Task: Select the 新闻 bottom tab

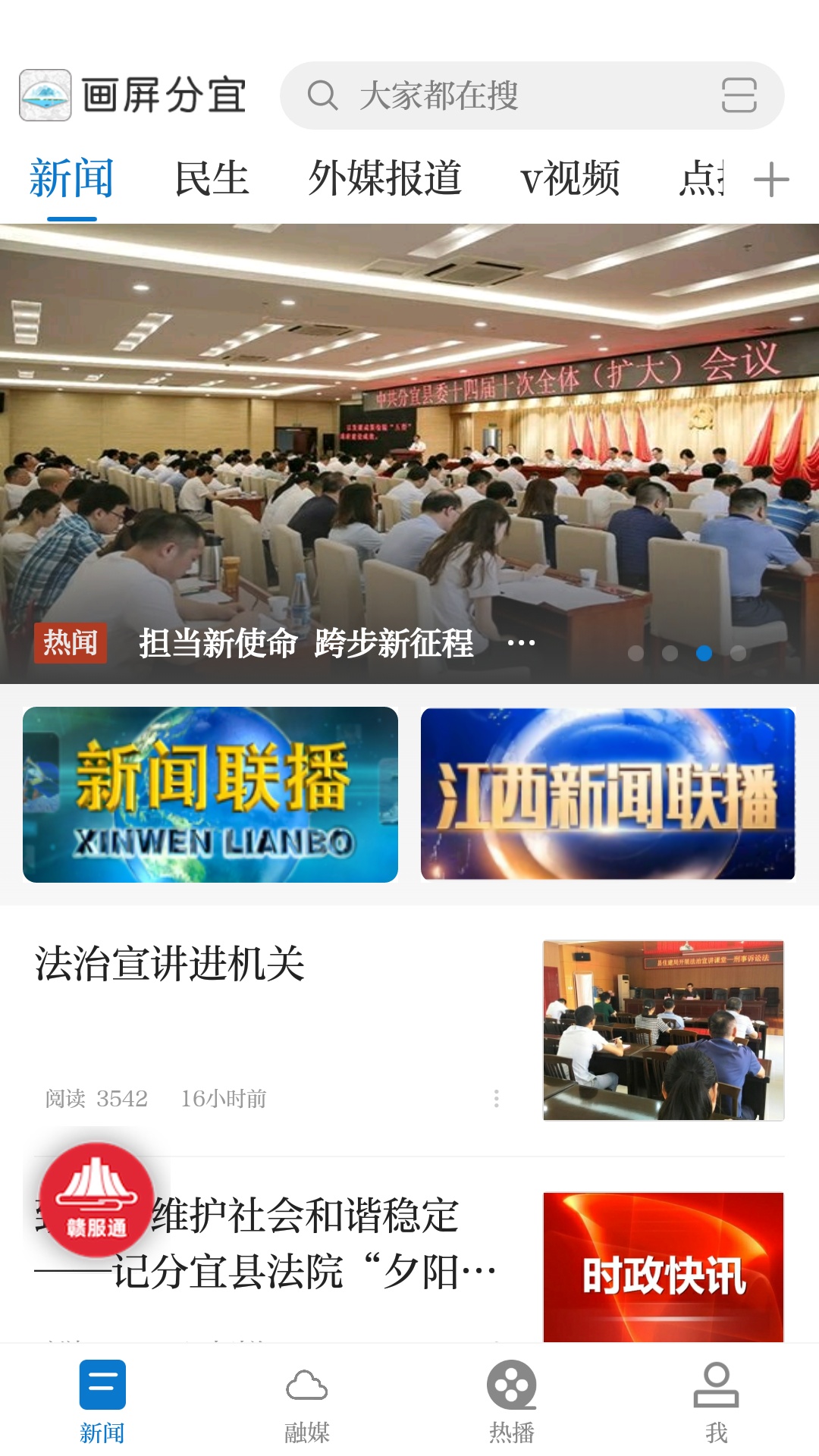Action: pyautogui.click(x=102, y=1403)
